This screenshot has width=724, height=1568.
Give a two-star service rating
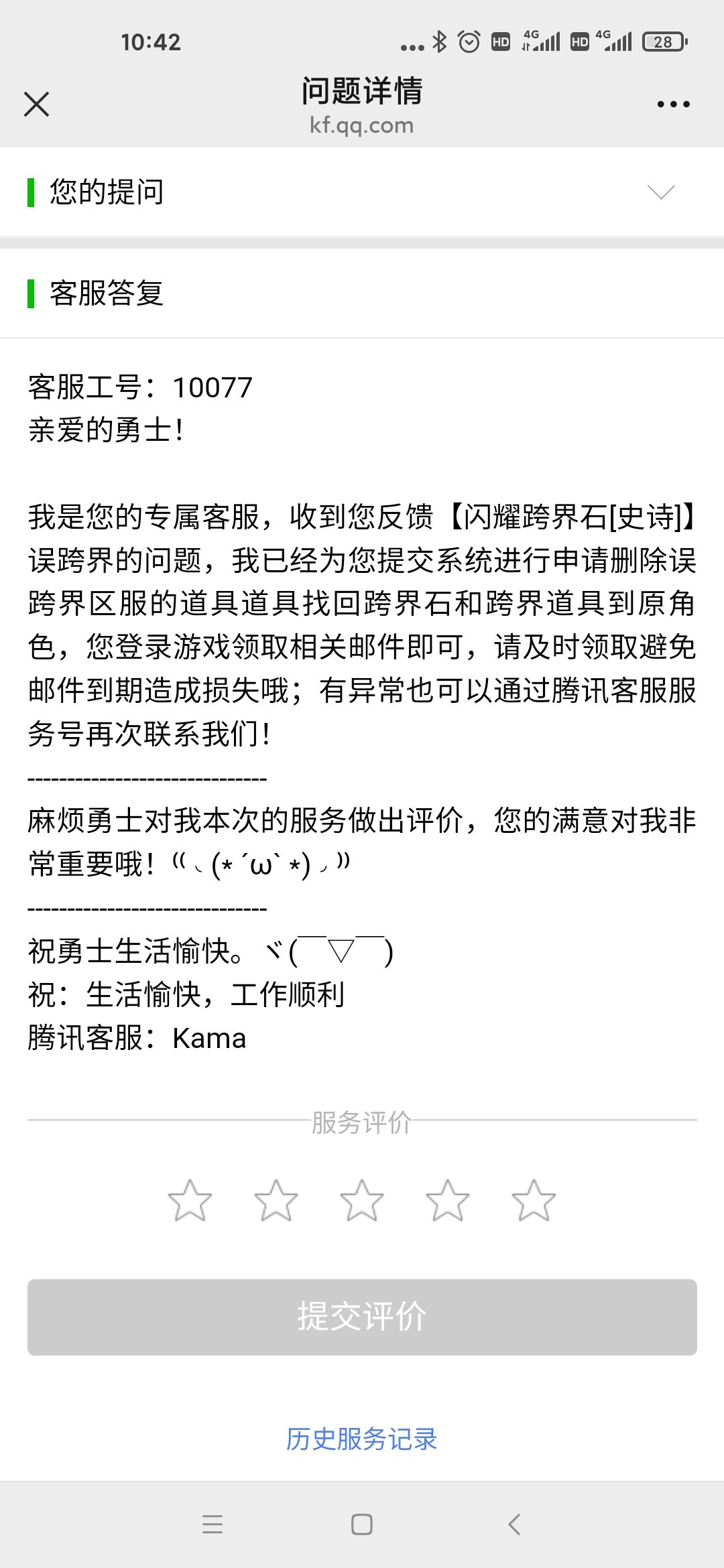pyautogui.click(x=276, y=1201)
